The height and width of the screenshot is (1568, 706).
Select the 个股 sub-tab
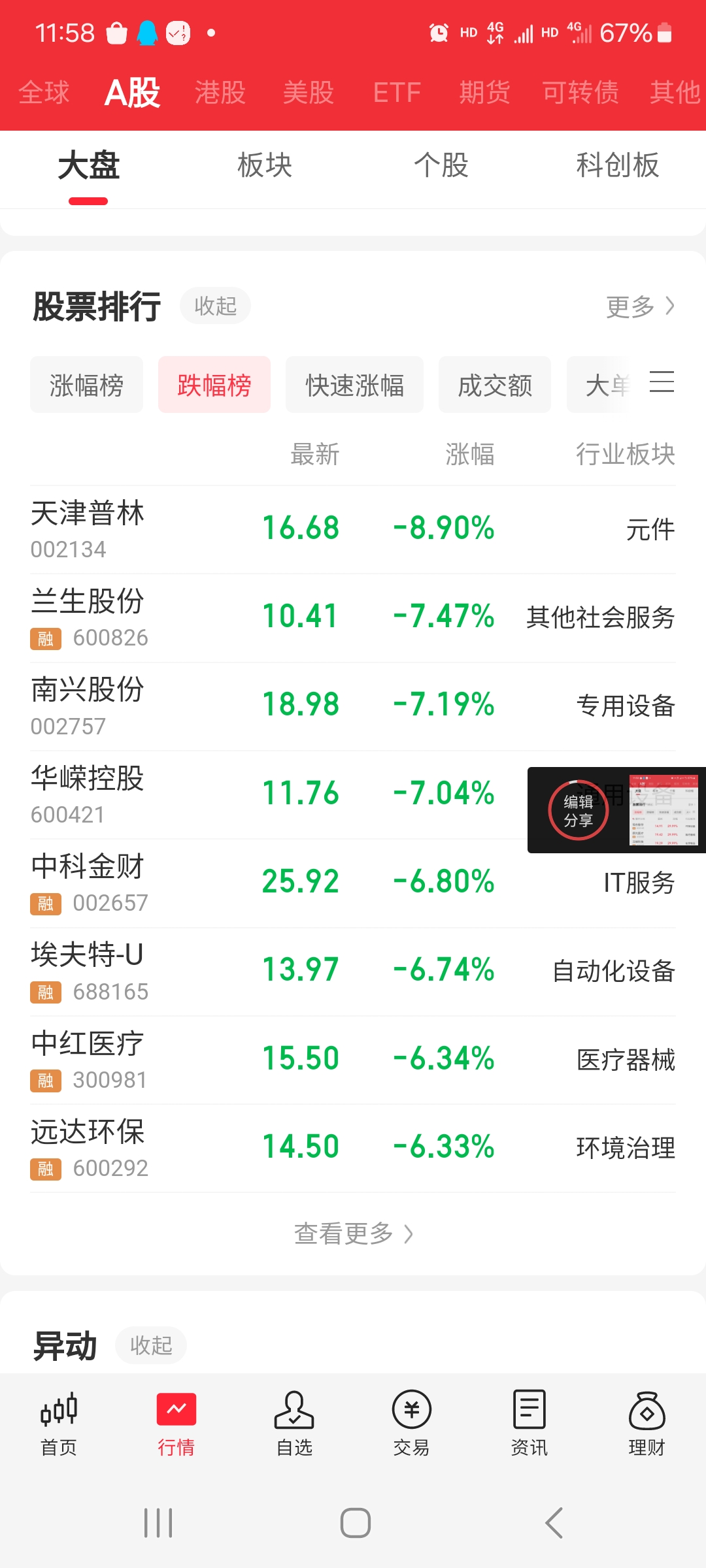(441, 165)
